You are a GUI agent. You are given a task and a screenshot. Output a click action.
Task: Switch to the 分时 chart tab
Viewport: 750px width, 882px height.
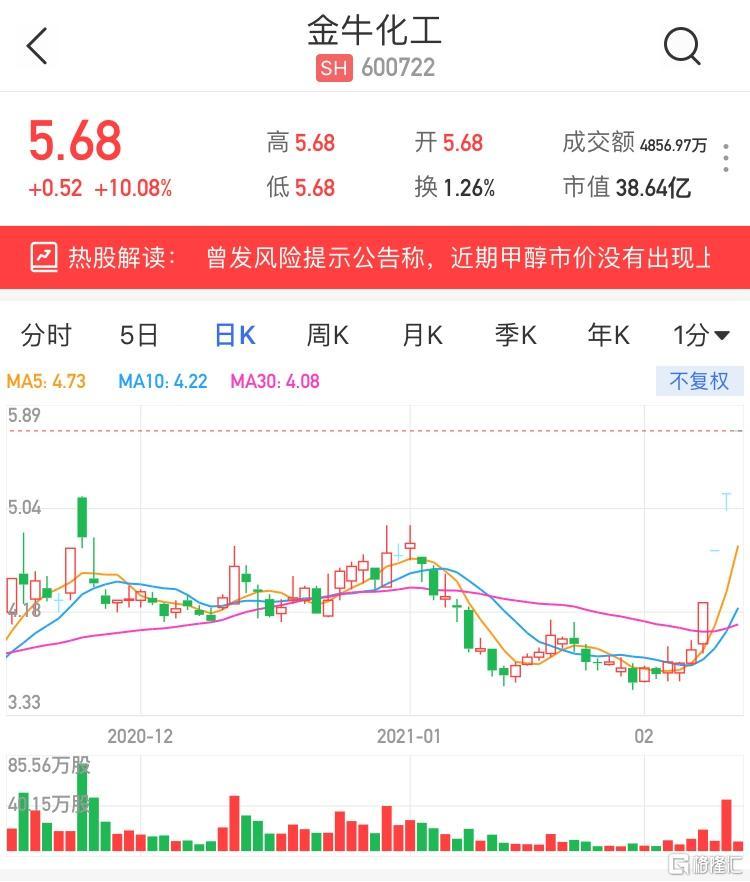point(46,335)
